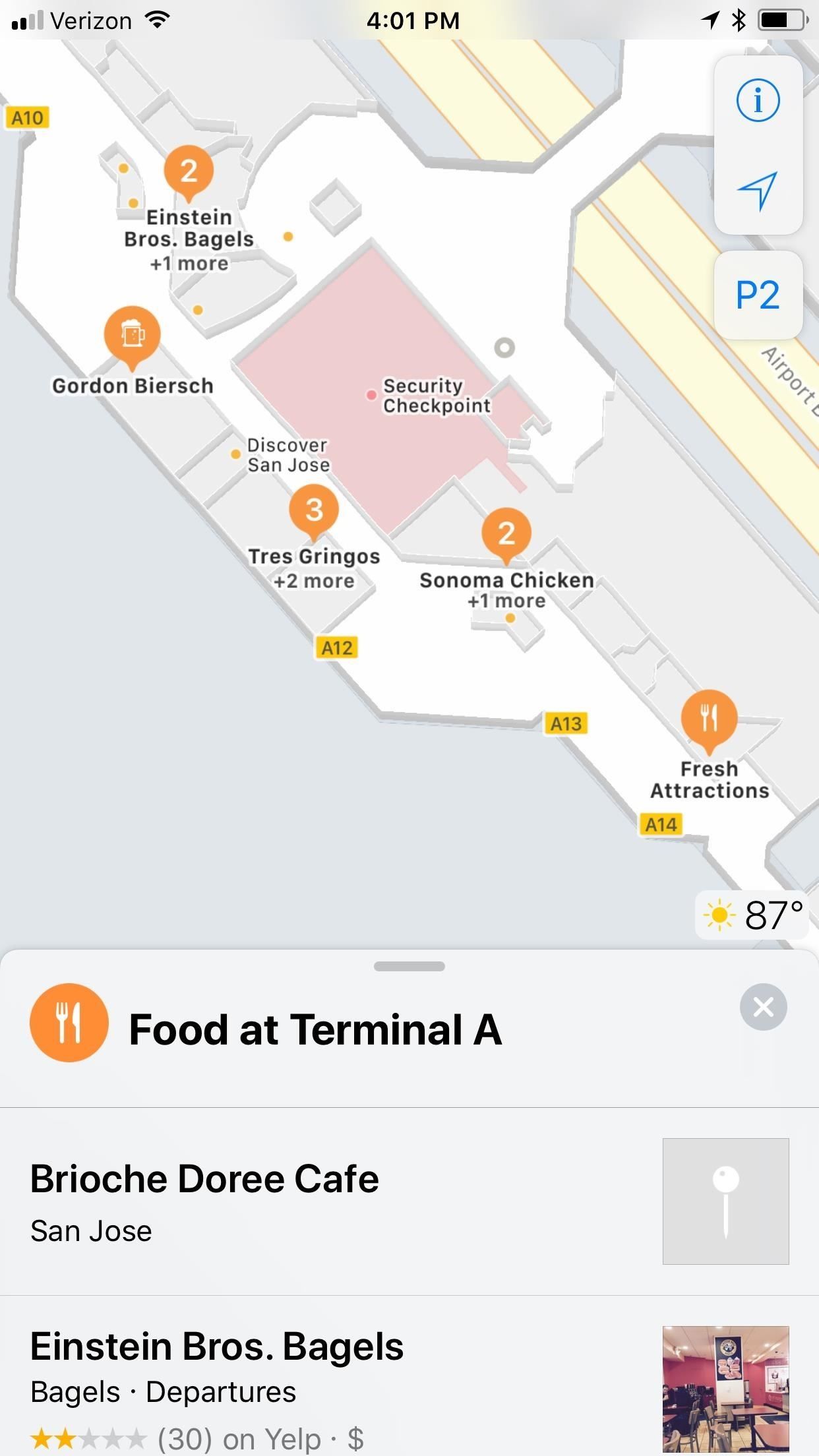819x1456 pixels.
Task: Select the Discover San Jose dot
Action: (x=235, y=453)
